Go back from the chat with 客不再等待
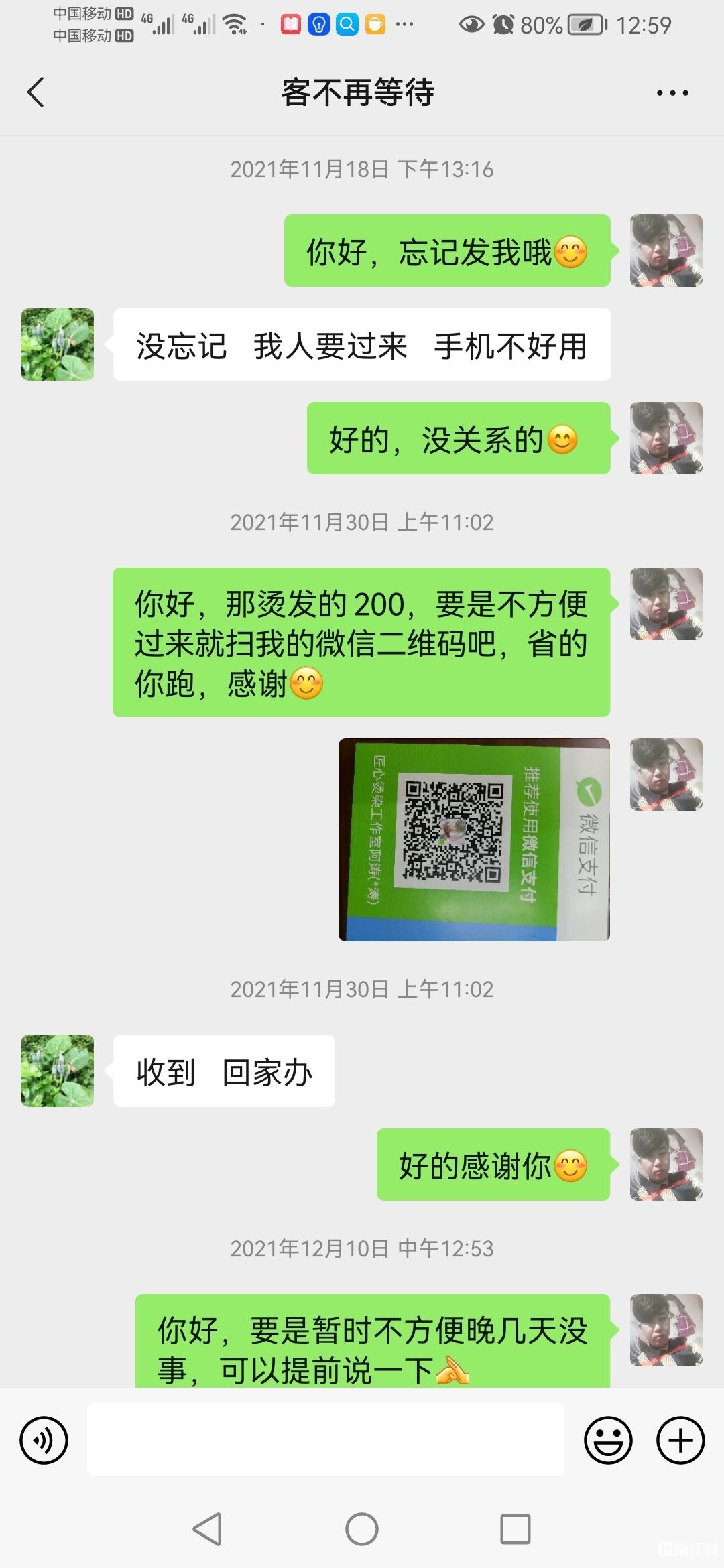Screen dimensions: 724x1568 click(x=36, y=92)
